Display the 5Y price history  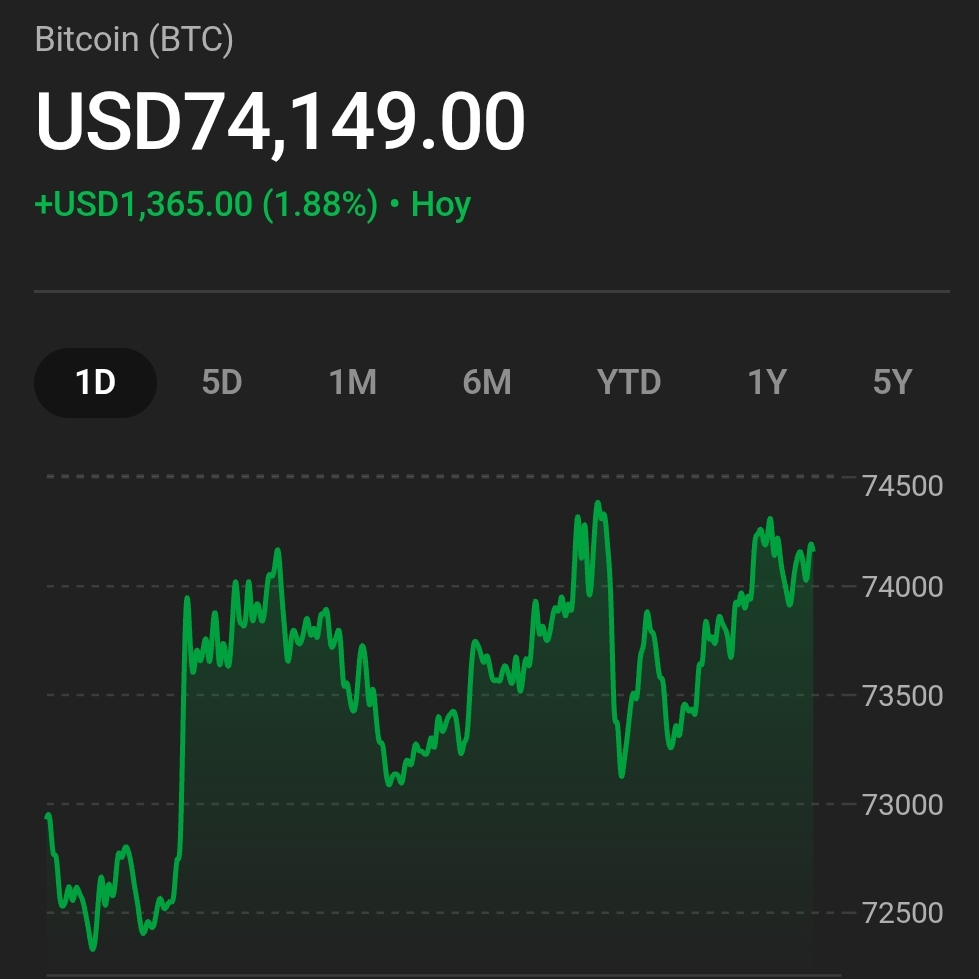pyautogui.click(x=892, y=382)
